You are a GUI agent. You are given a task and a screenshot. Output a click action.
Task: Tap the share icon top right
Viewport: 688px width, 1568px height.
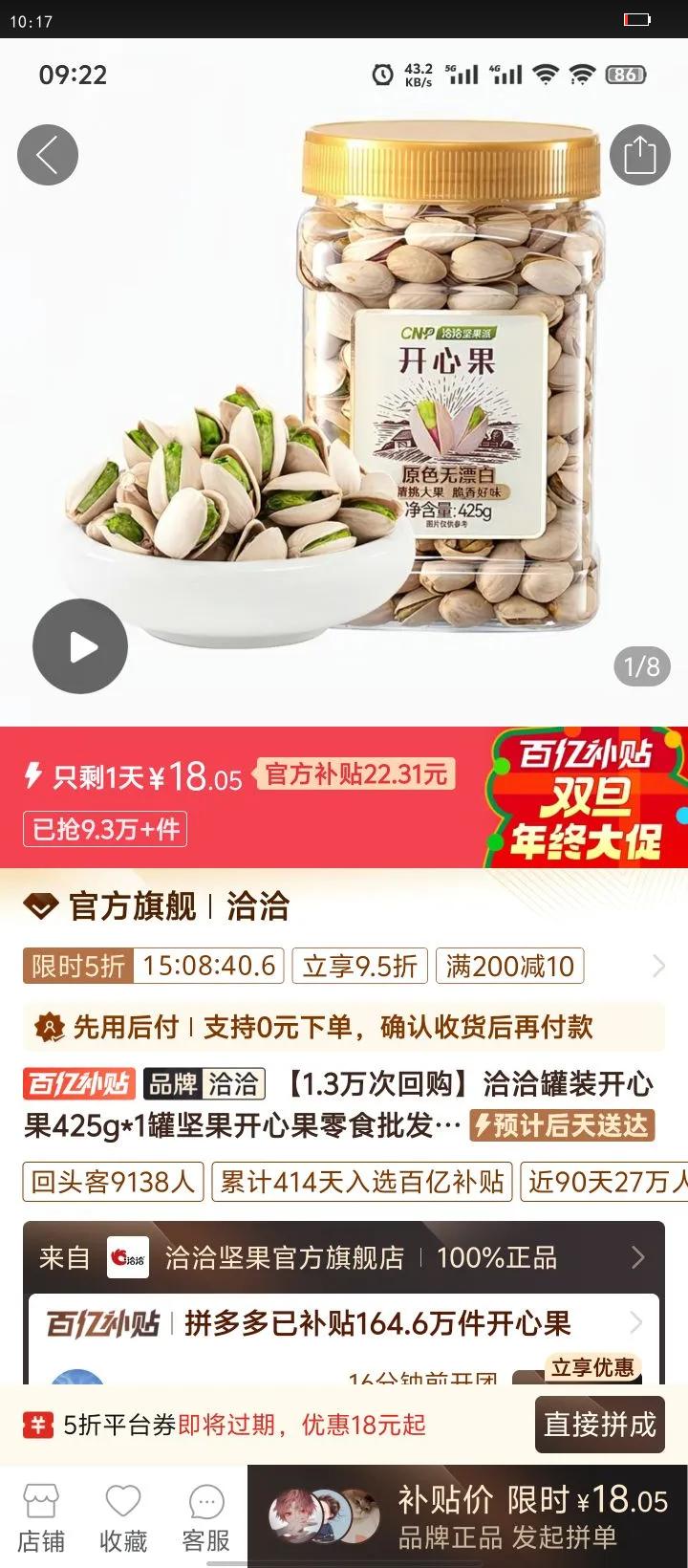tap(641, 154)
